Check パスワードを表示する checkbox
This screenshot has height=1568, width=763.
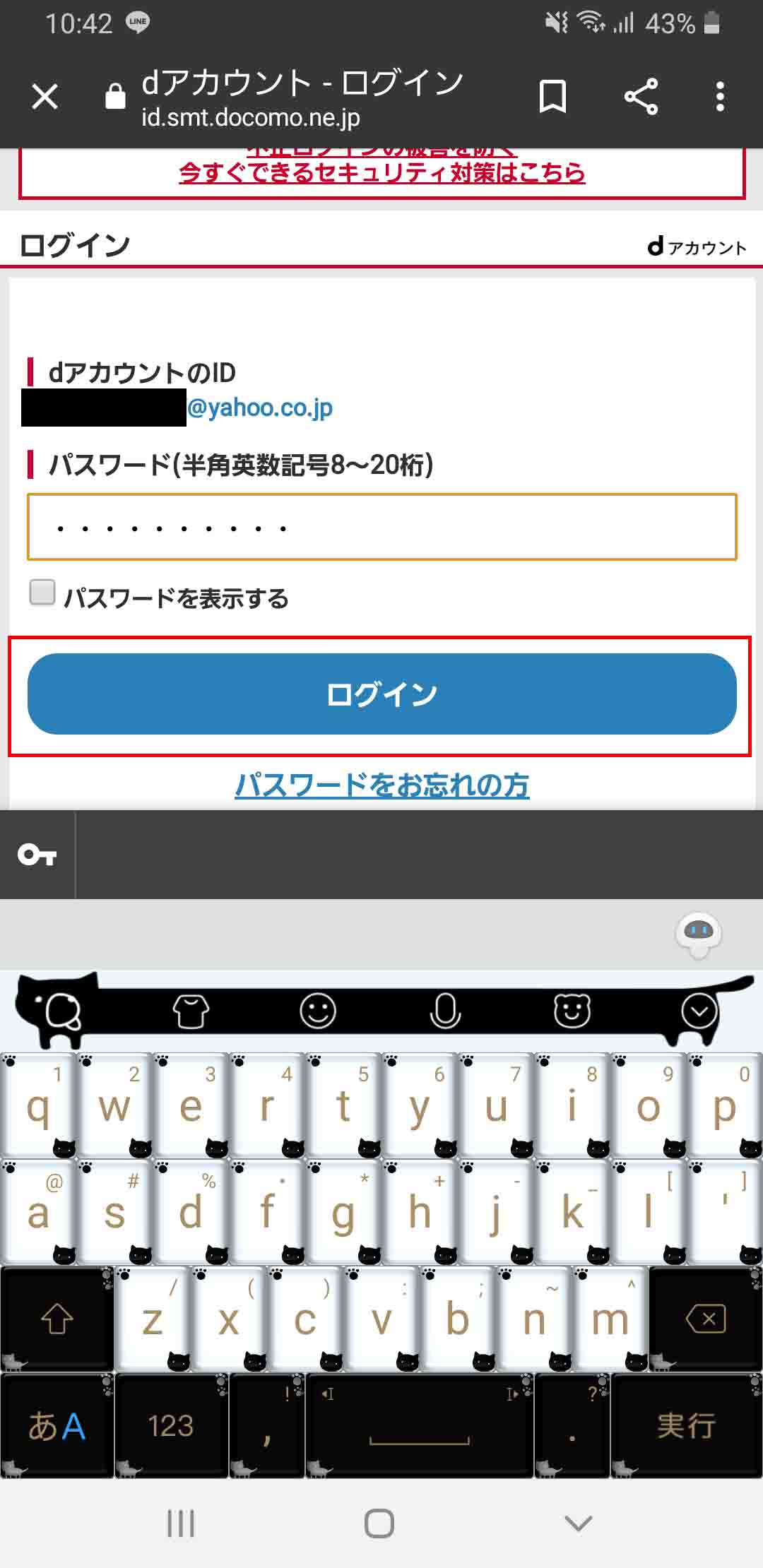point(42,592)
